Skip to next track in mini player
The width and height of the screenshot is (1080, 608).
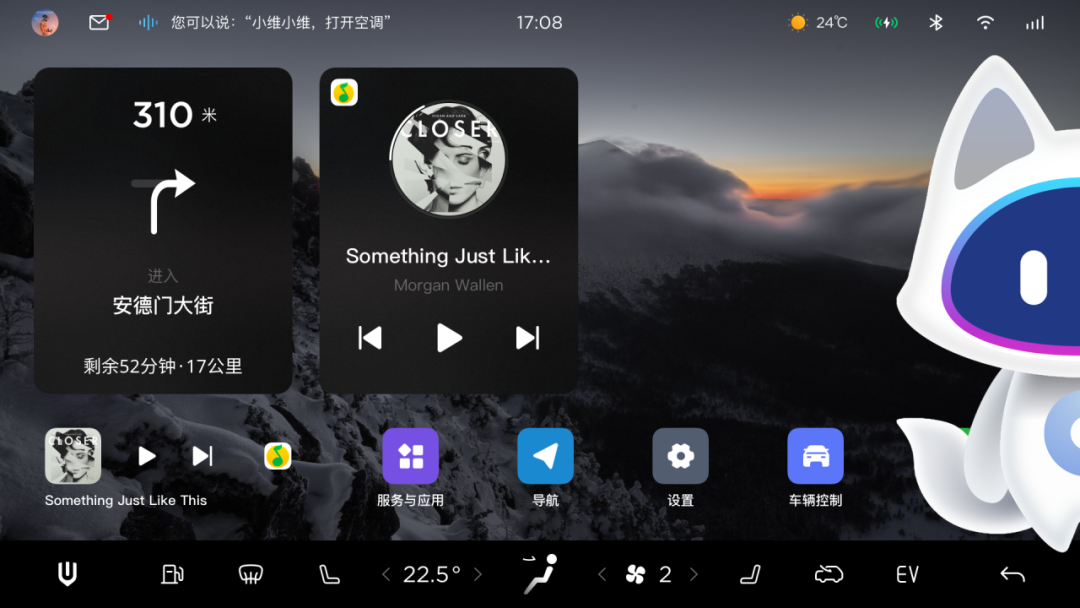[x=203, y=456]
